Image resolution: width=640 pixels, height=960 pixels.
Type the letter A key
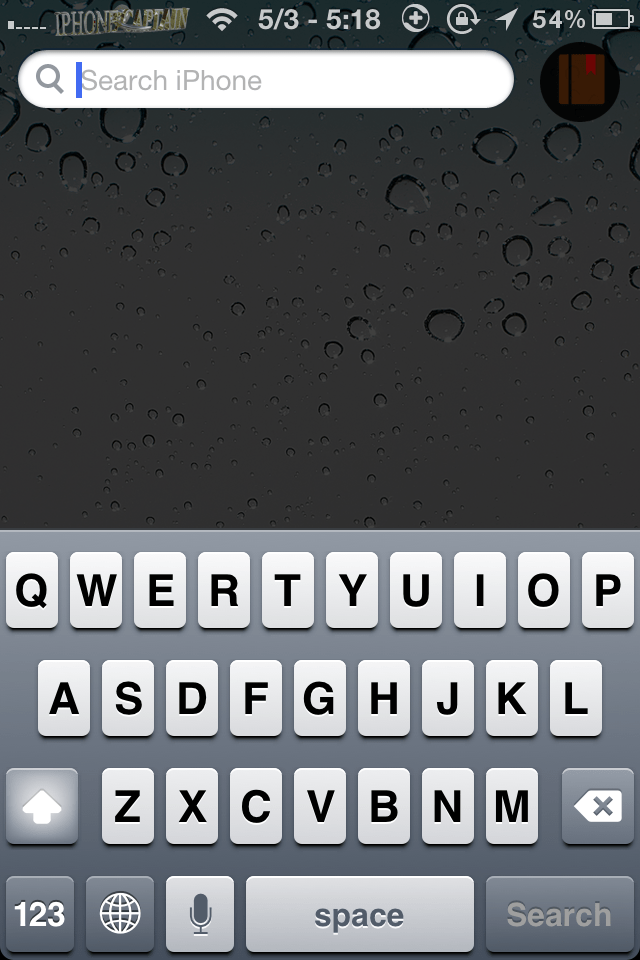(x=64, y=698)
